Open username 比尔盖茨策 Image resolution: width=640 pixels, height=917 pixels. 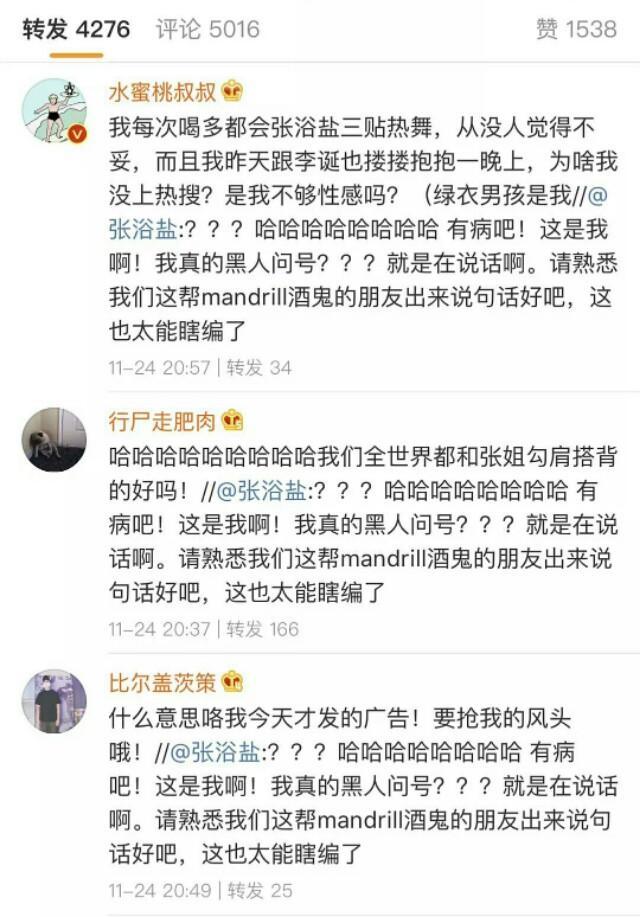(163, 682)
